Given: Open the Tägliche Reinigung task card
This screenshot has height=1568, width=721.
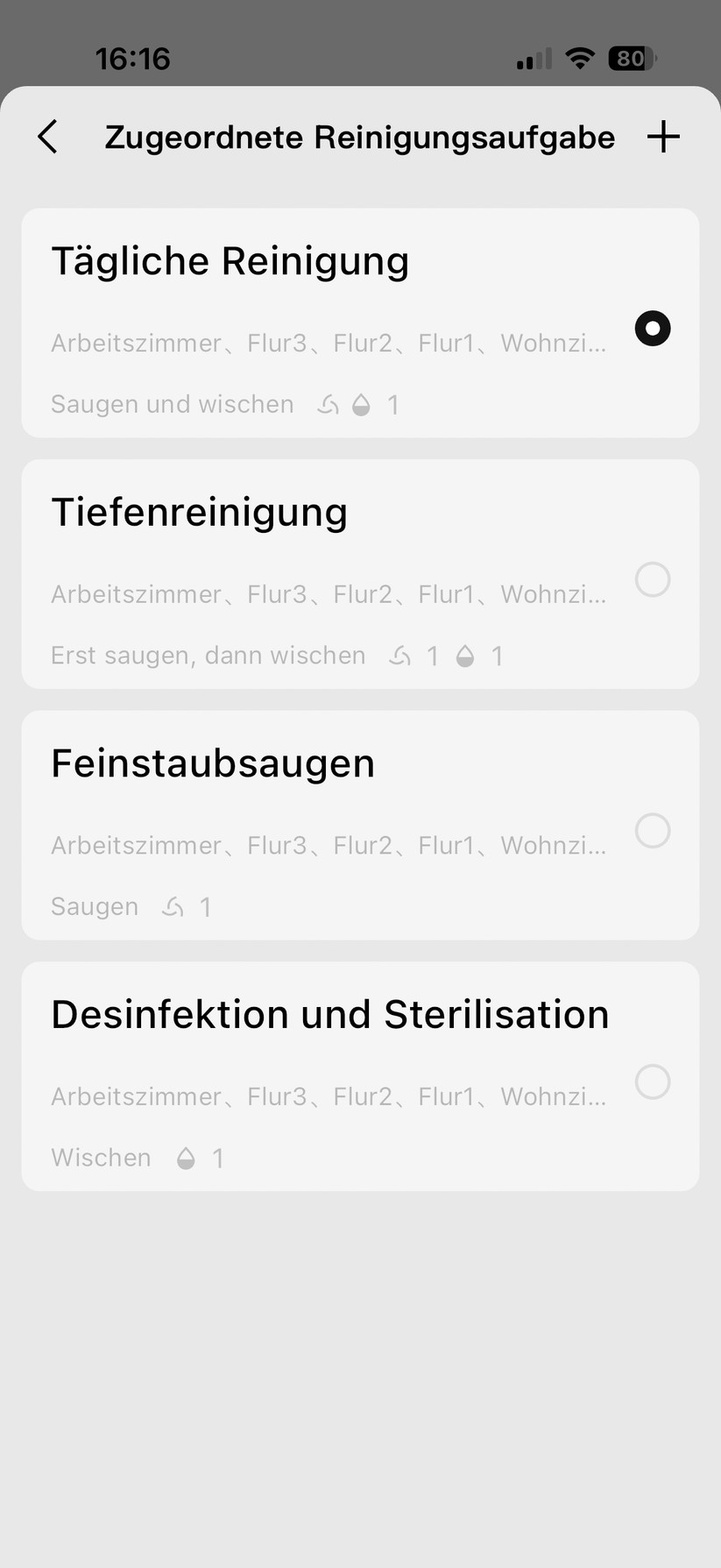Looking at the screenshot, I should (263, 260).
